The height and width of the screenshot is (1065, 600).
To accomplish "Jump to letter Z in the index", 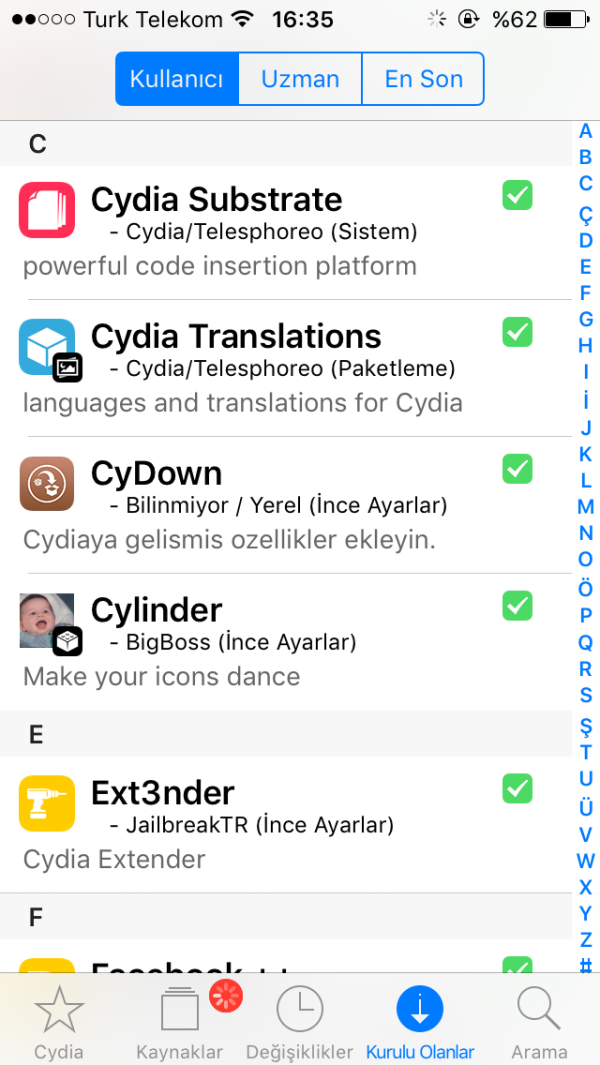I will [x=586, y=939].
